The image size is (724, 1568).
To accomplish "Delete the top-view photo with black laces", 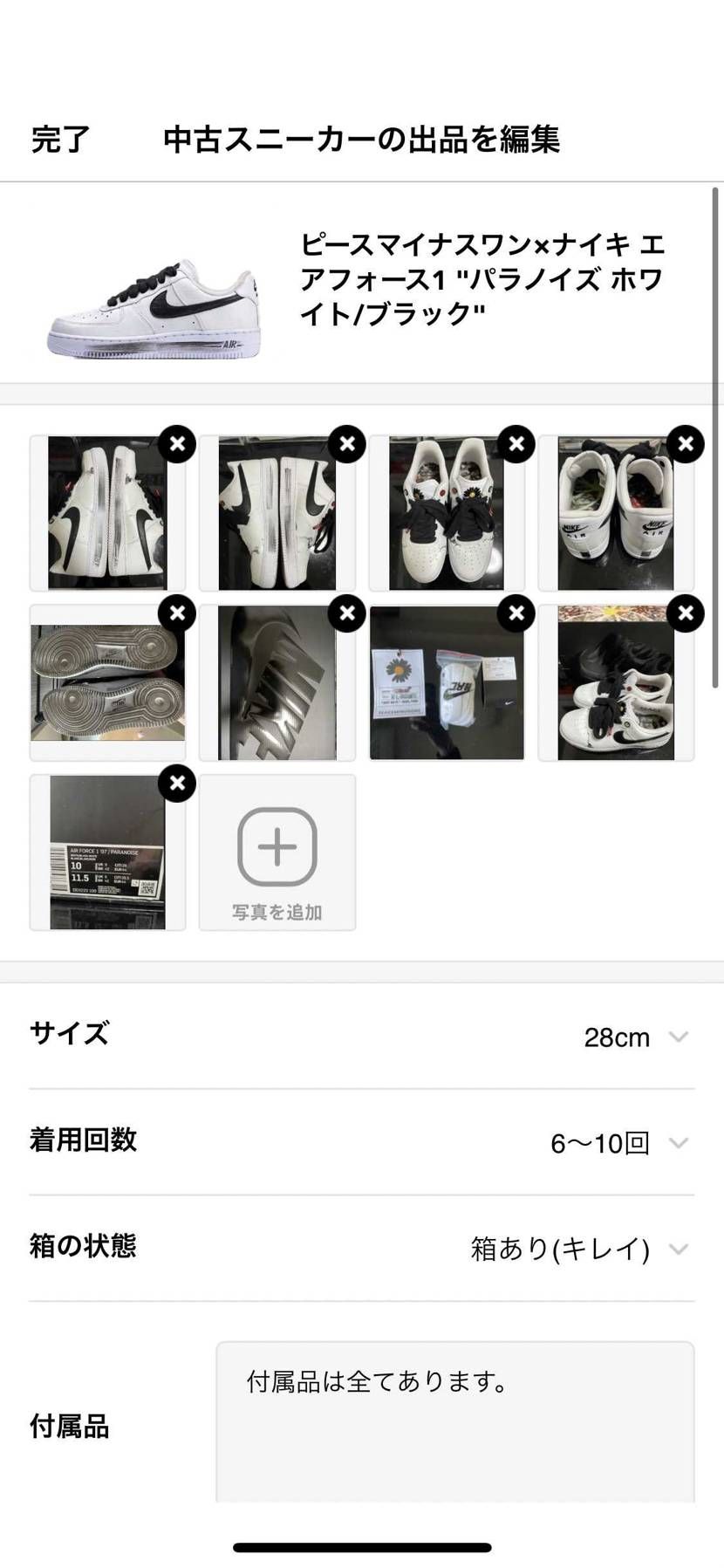I will (x=516, y=444).
